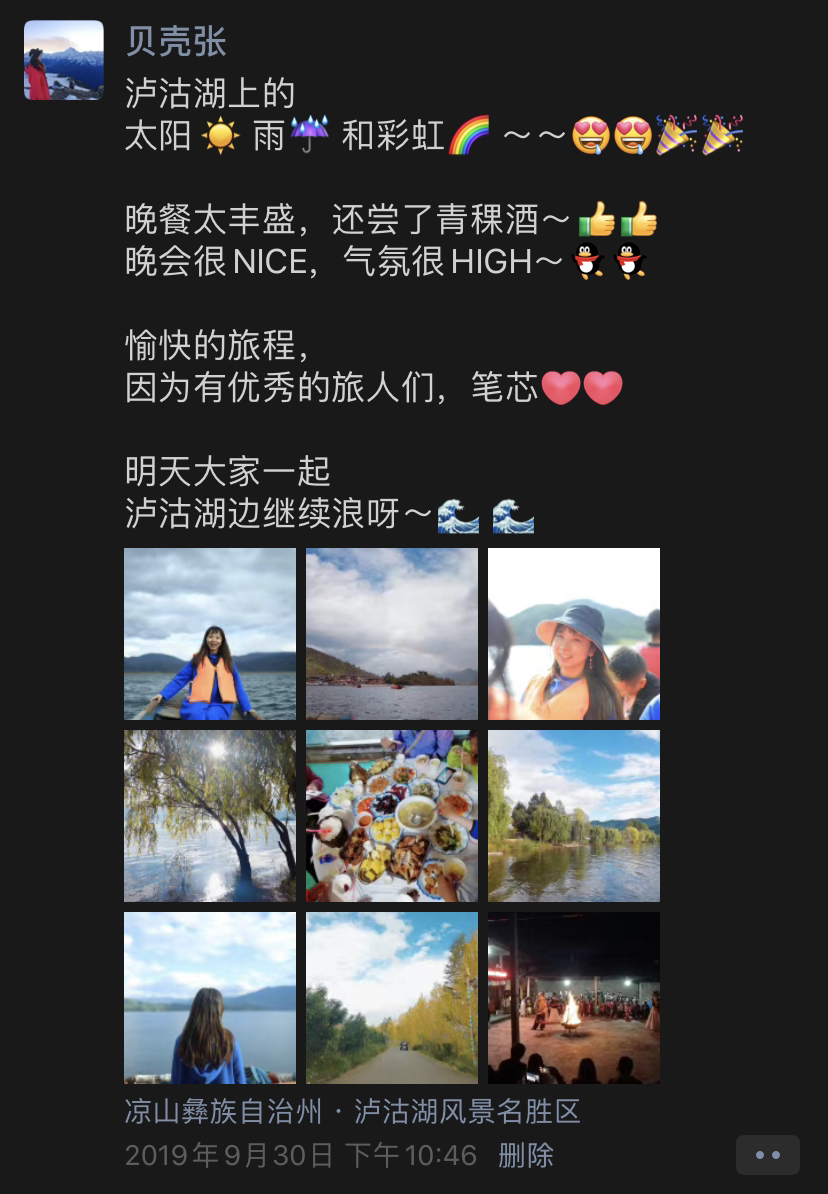Open the bonfire night party photo
This screenshot has height=1194, width=828.
coord(574,998)
